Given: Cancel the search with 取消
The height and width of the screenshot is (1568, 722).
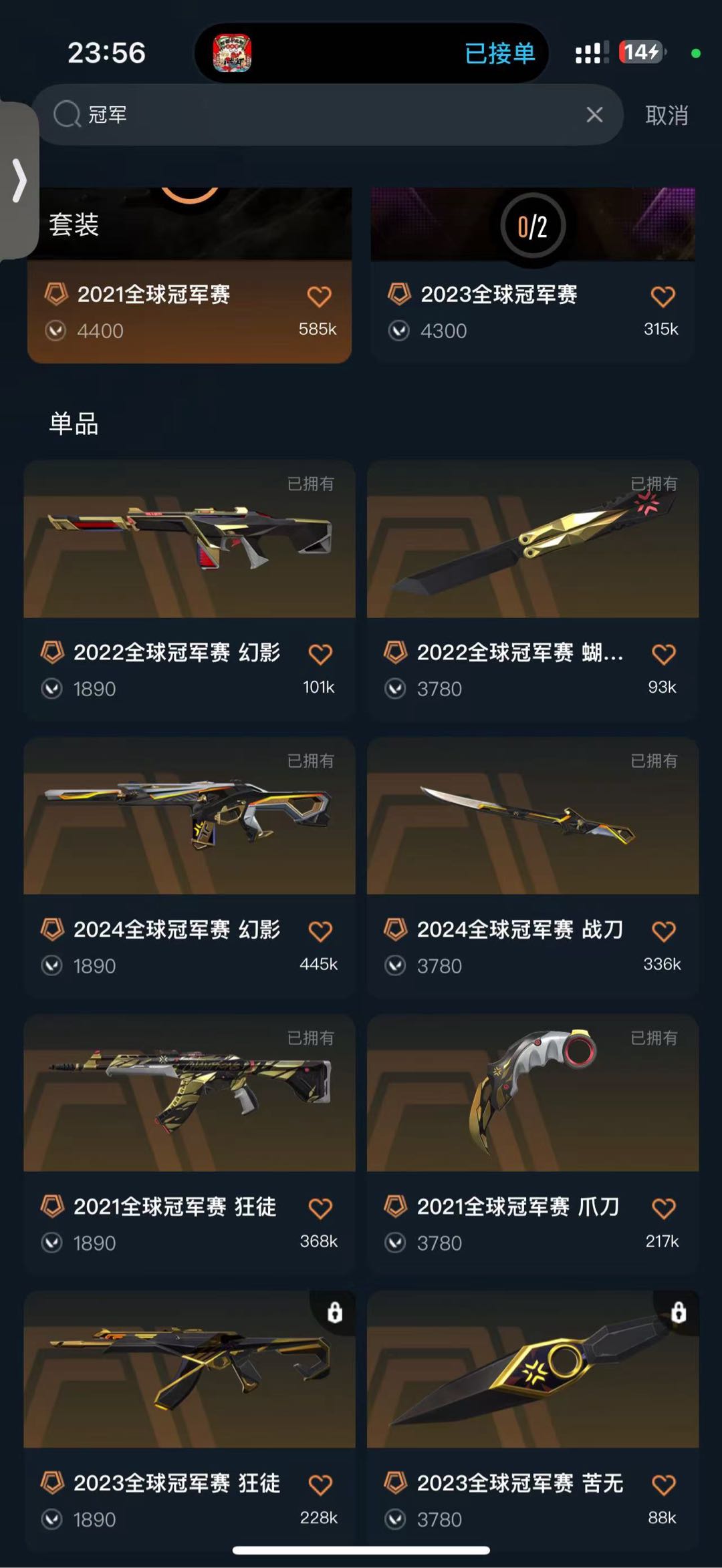Looking at the screenshot, I should (x=666, y=116).
